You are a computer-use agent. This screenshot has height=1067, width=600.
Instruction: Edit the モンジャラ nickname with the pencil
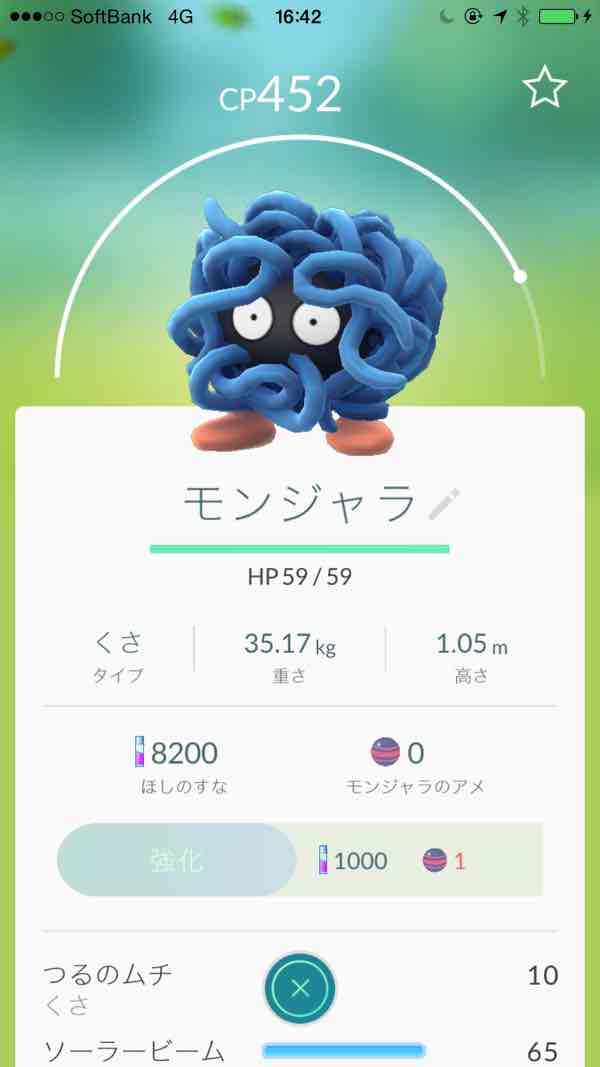(x=443, y=503)
